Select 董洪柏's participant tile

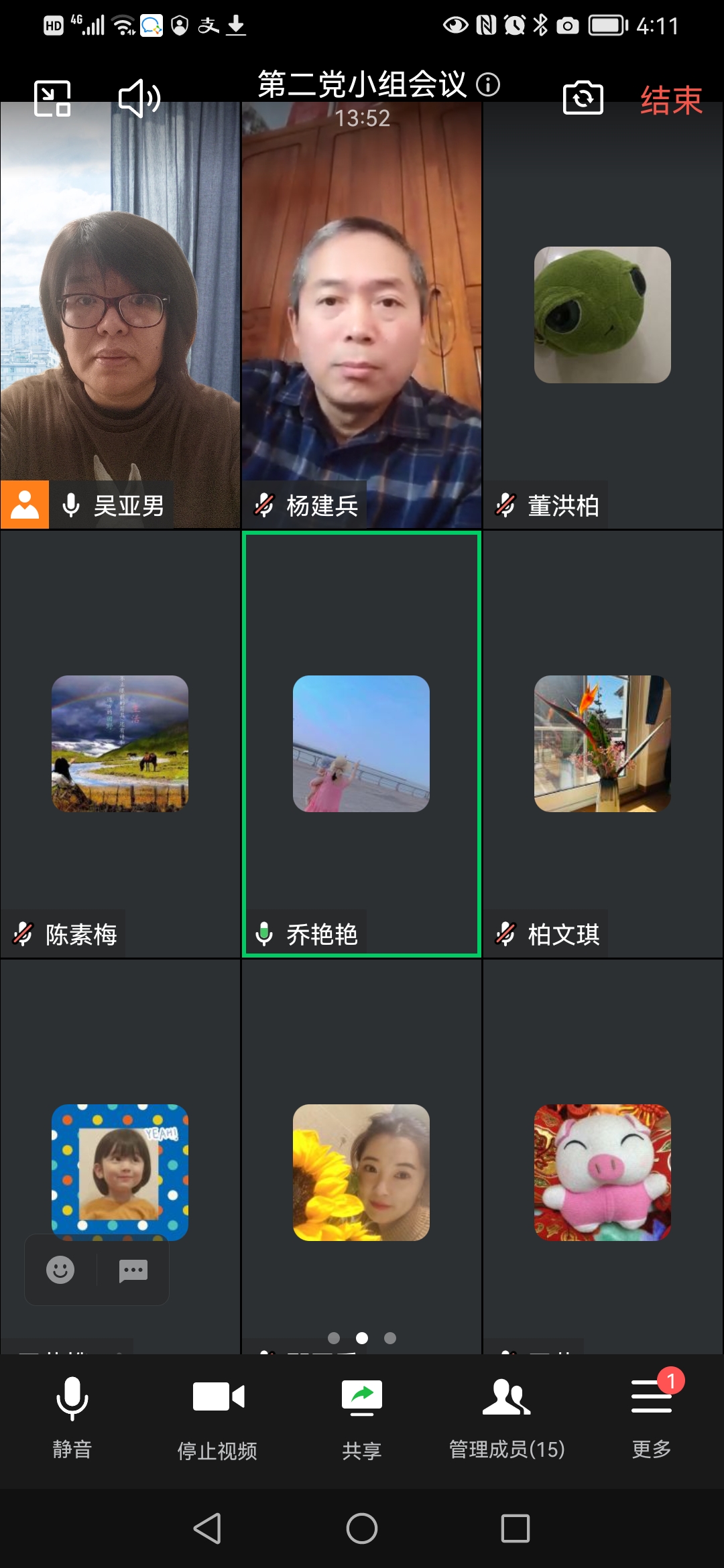point(603,315)
